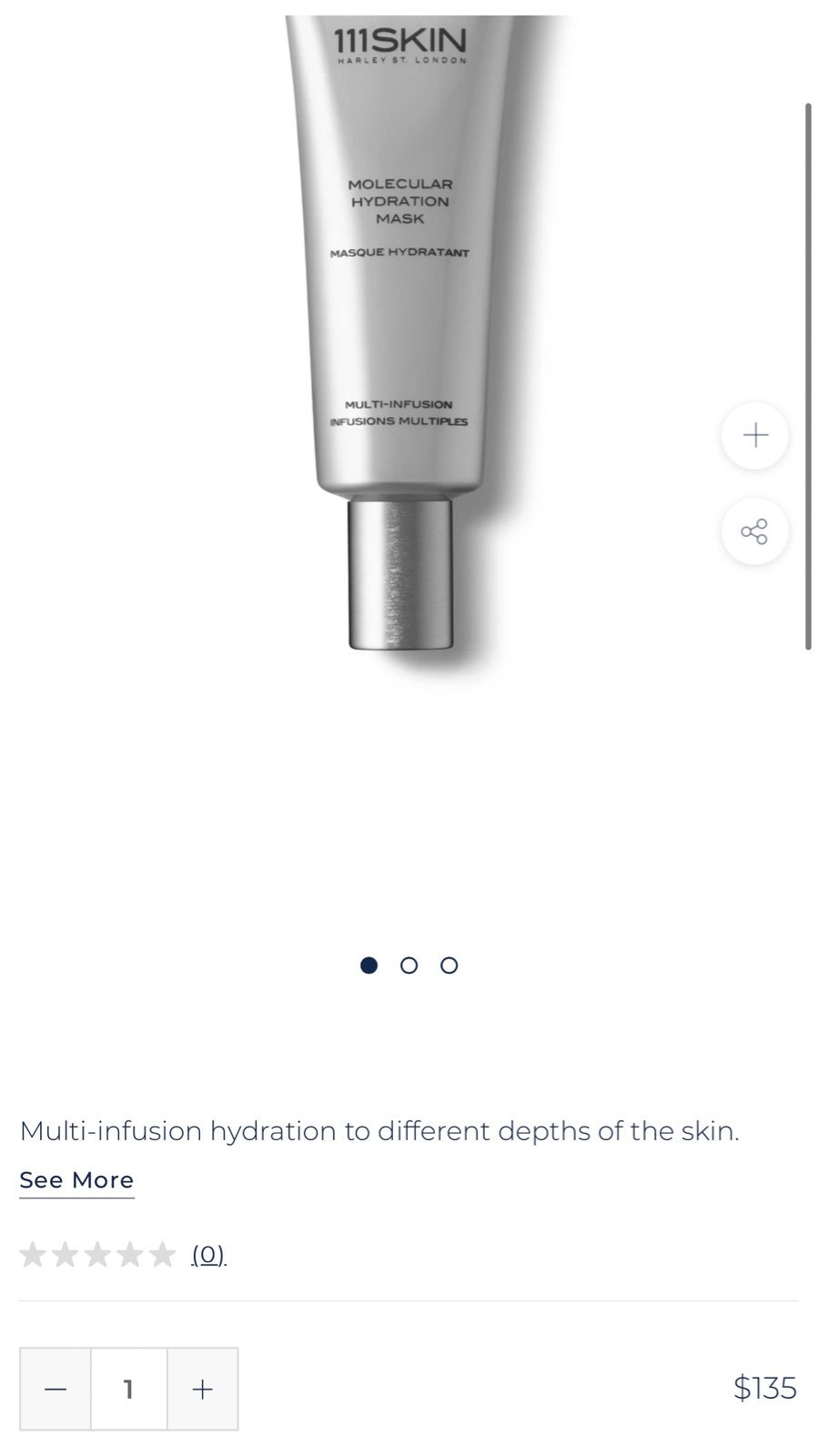818x1456 pixels.
Task: Jump to the second product image dot
Action: (409, 966)
